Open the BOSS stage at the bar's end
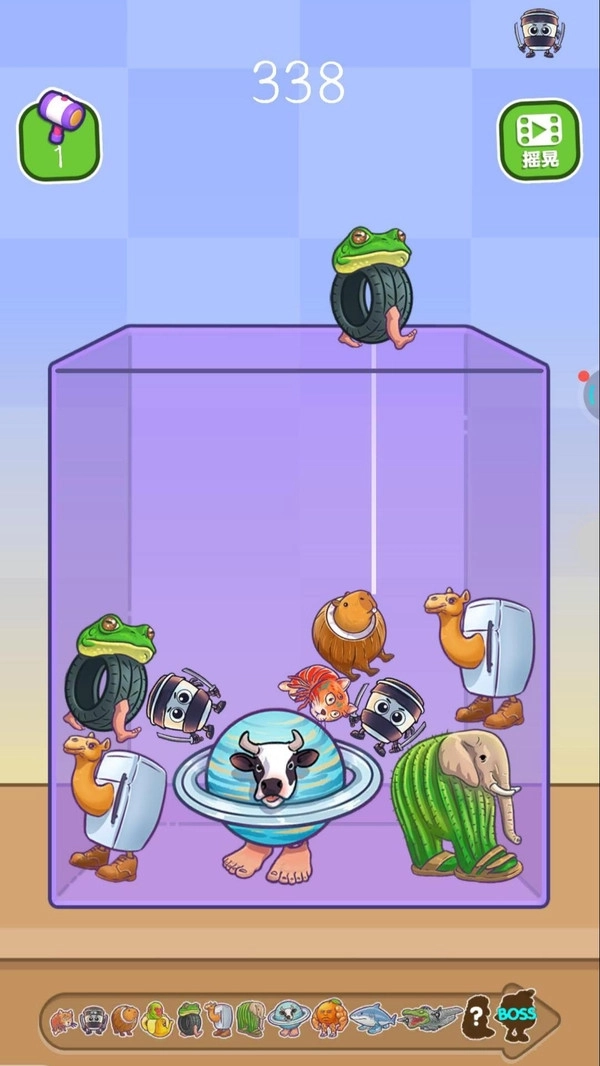600x1066 pixels. point(519,1014)
